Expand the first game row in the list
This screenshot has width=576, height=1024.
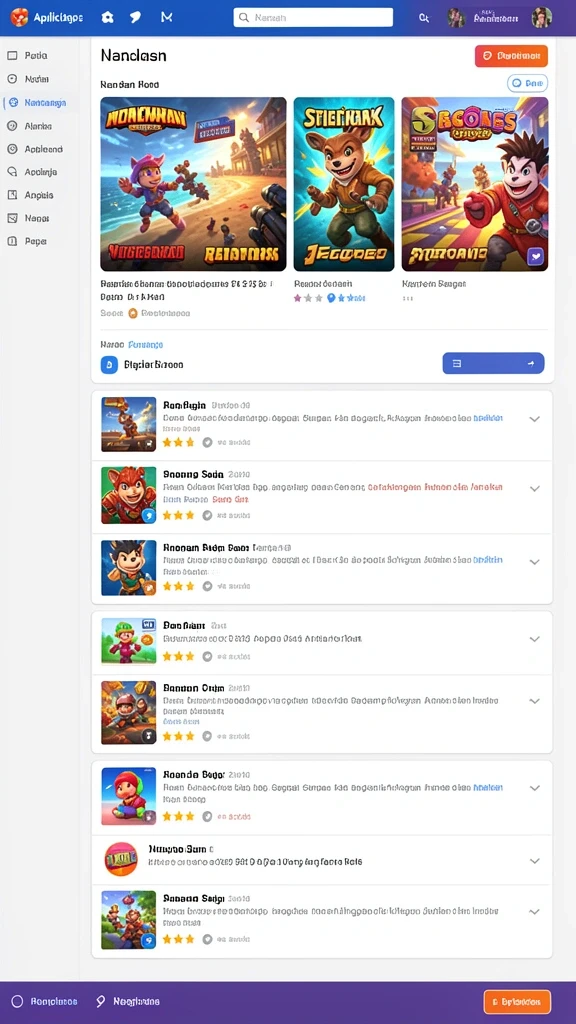click(x=534, y=419)
